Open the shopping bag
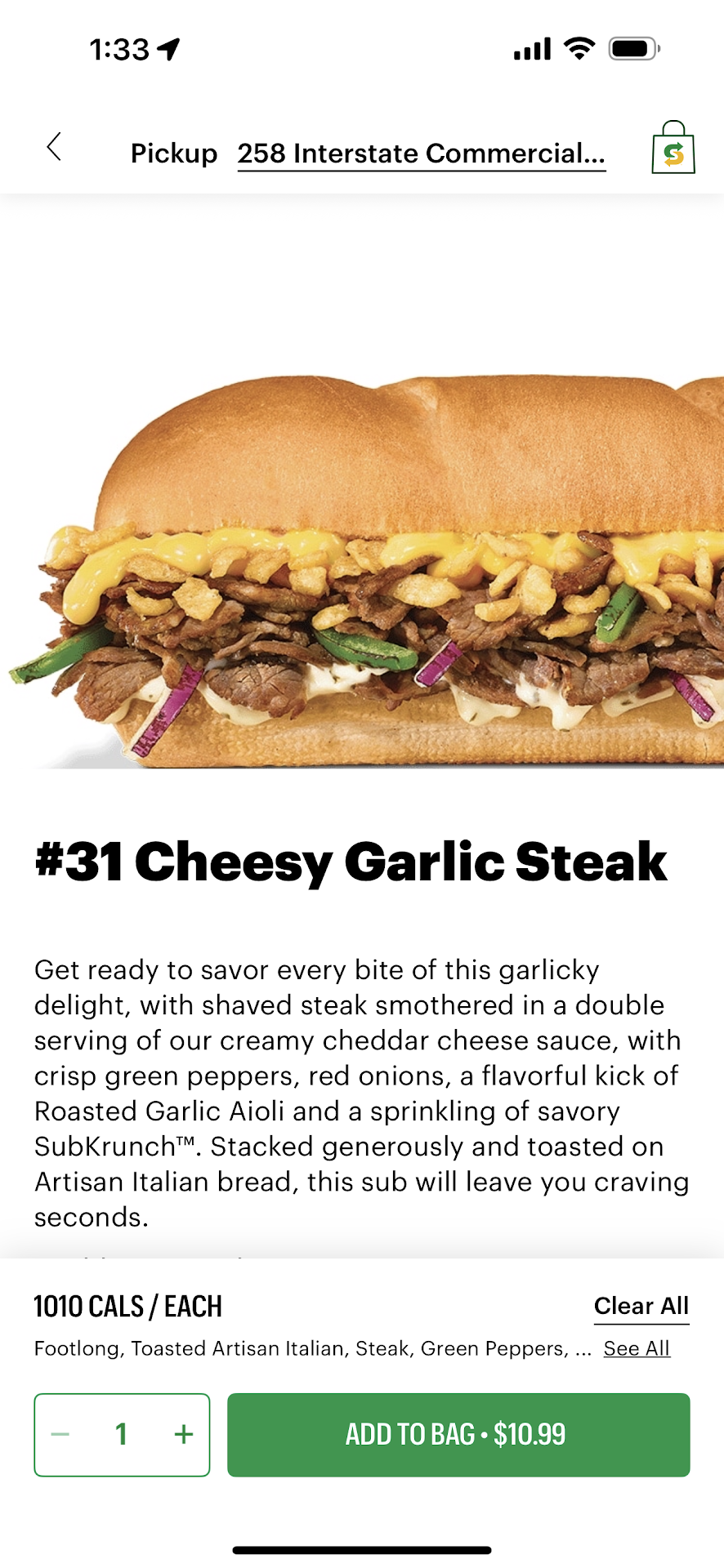Viewport: 724px width, 1568px height. point(673,149)
